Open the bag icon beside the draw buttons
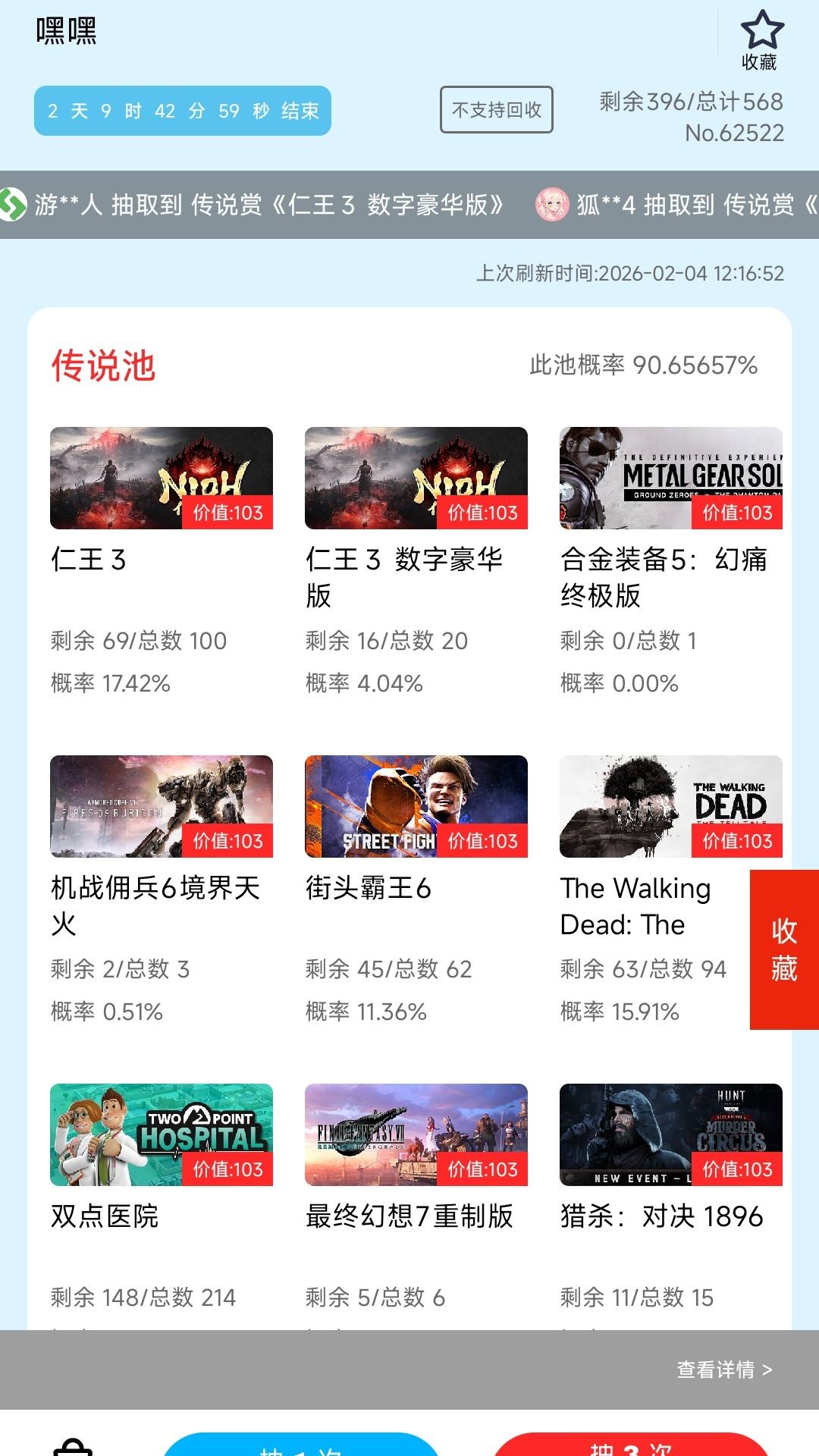The image size is (819, 1456). [73, 1448]
